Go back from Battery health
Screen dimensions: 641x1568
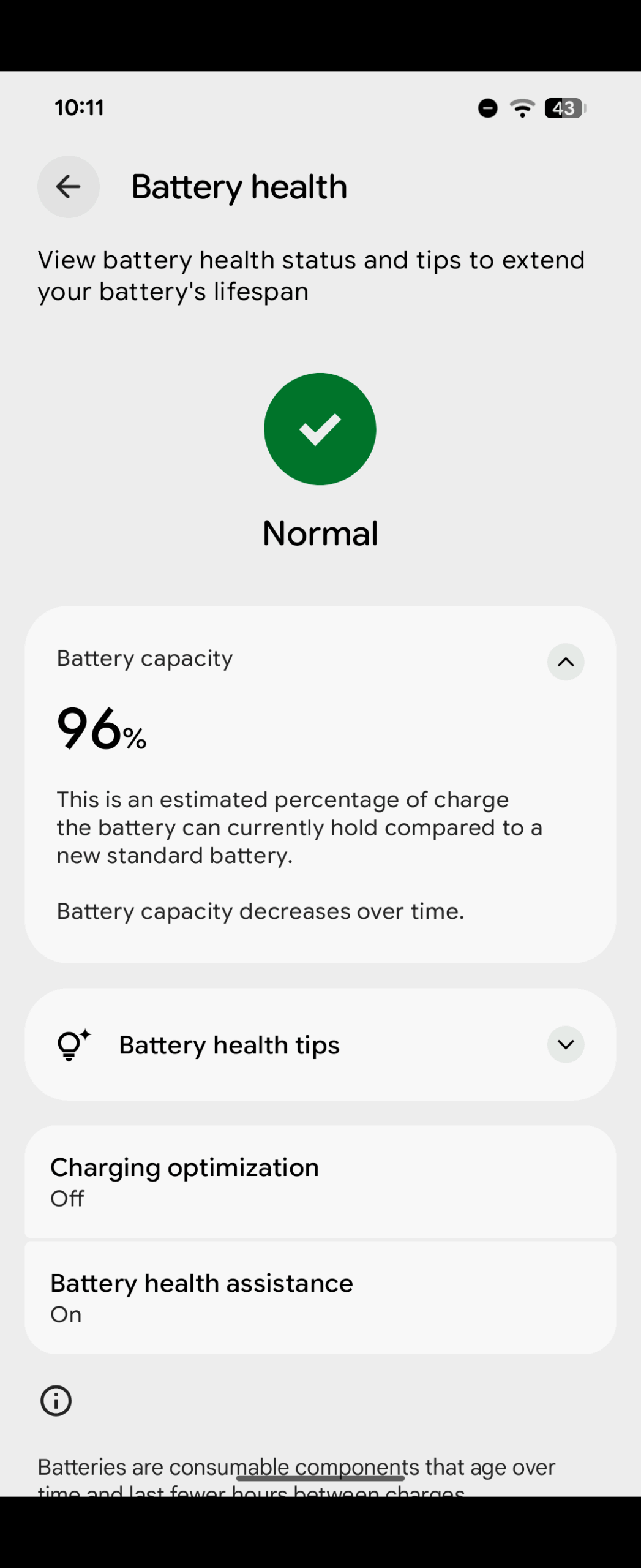coord(68,187)
